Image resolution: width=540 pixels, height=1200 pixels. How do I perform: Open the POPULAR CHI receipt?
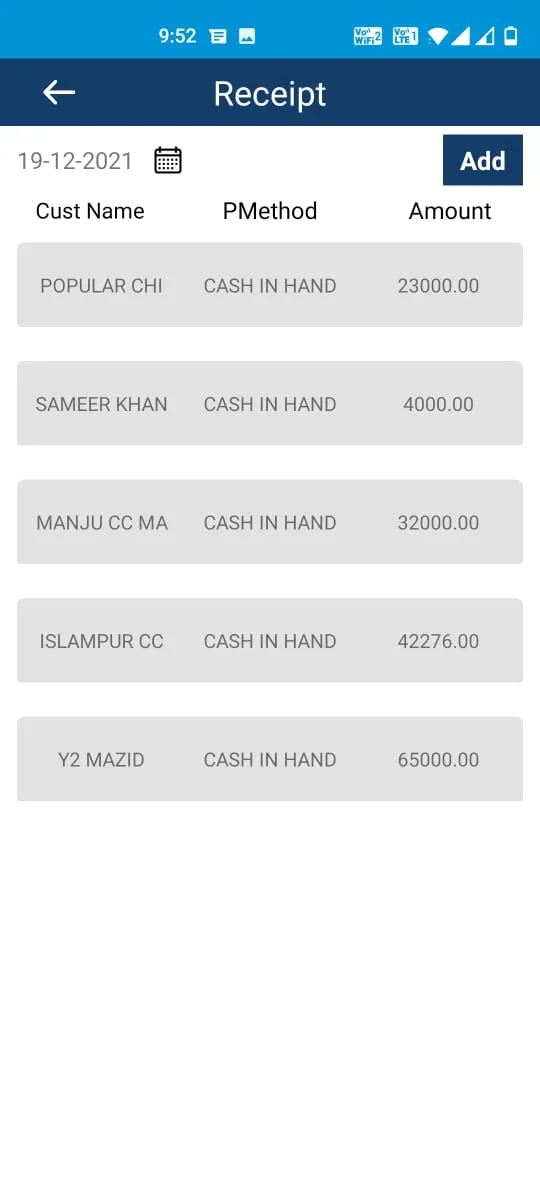(x=270, y=285)
